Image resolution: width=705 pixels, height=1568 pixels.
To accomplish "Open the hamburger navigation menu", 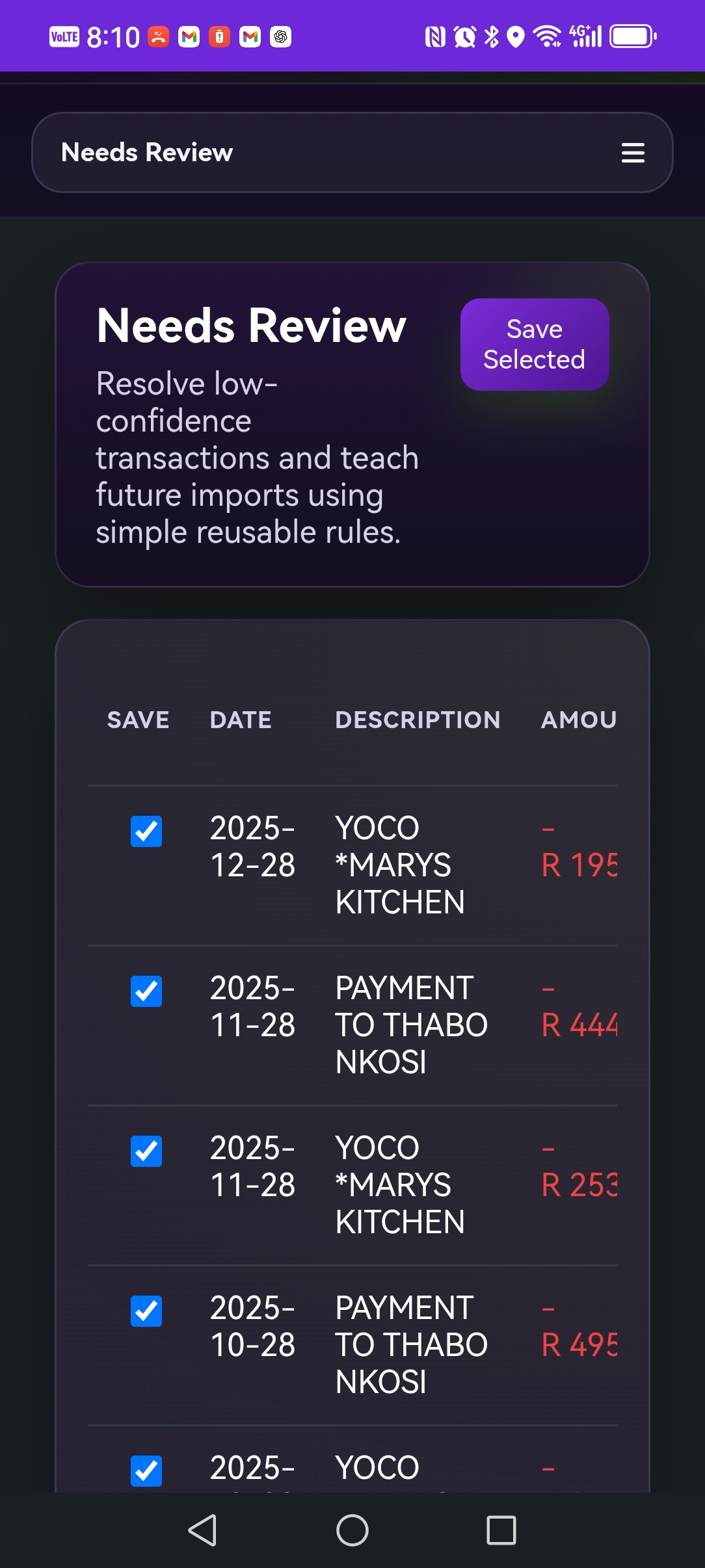I will coord(632,152).
